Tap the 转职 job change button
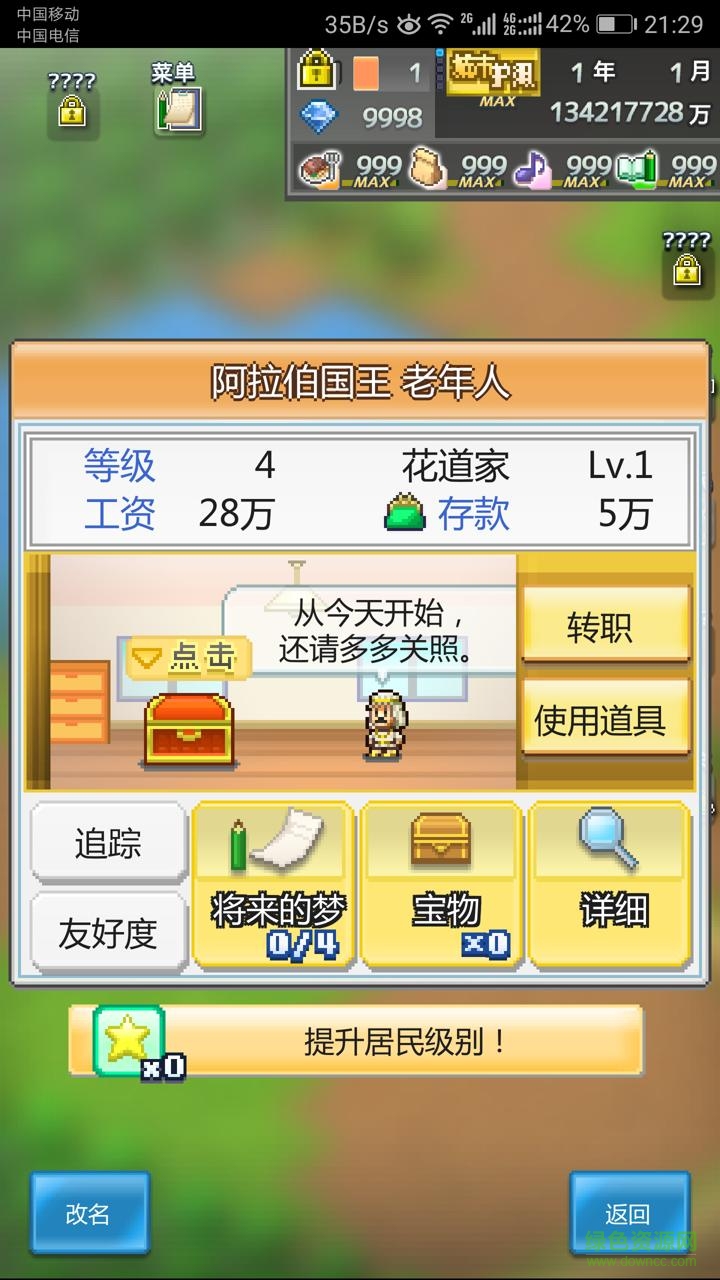This screenshot has width=720, height=1280. (x=605, y=627)
